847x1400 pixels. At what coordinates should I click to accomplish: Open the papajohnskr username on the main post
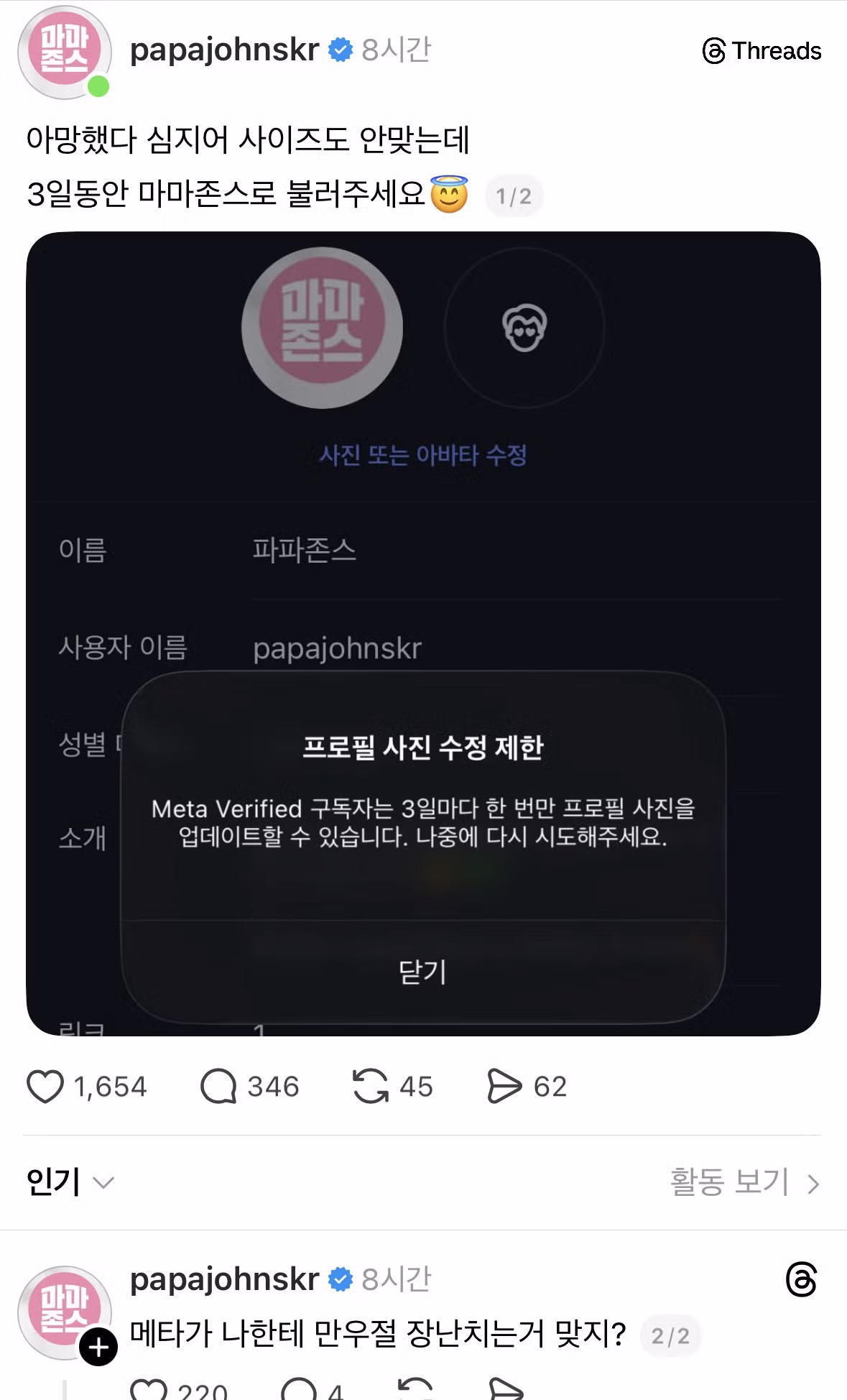coord(224,50)
